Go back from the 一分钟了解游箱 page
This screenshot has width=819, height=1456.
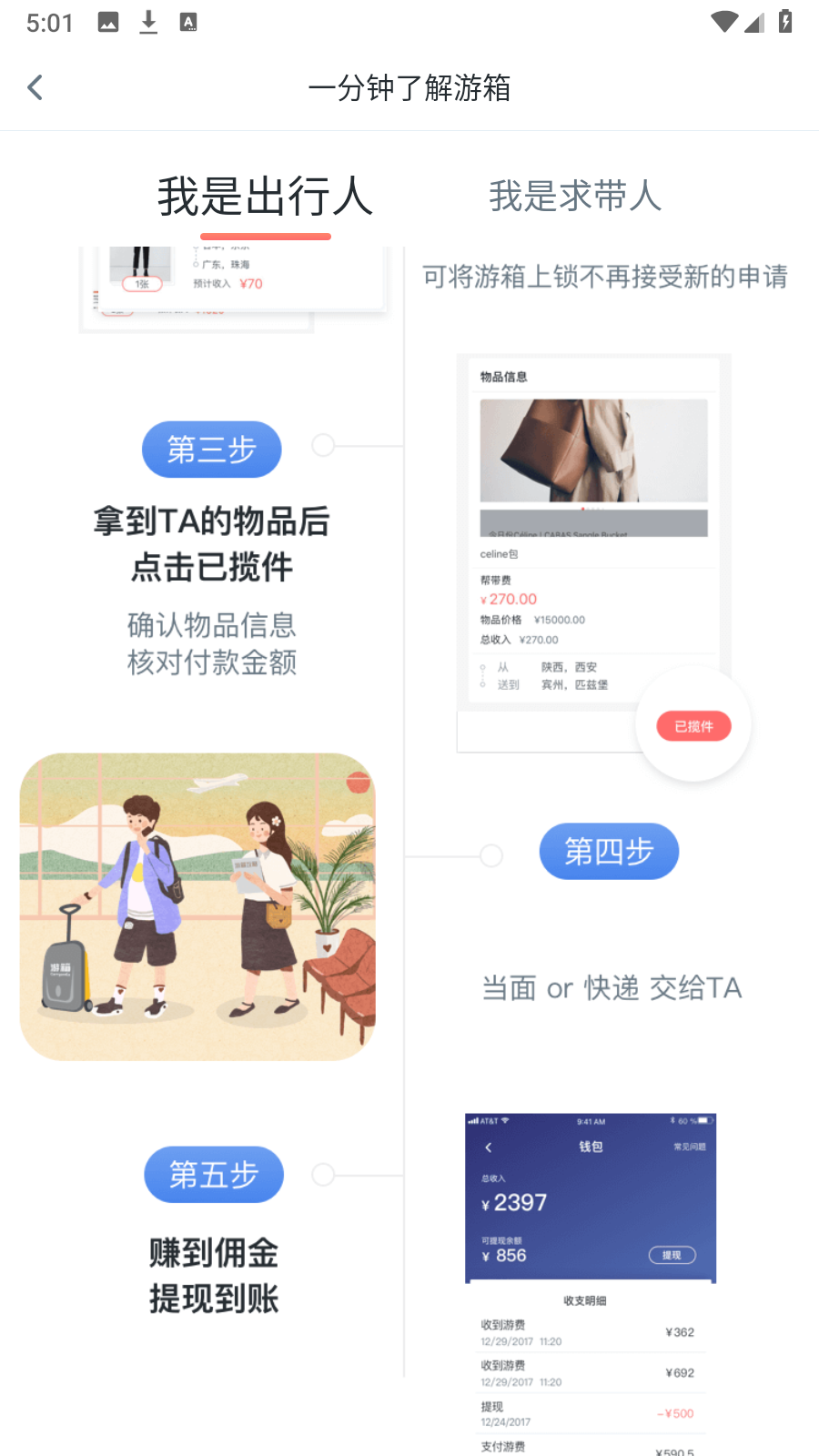35,87
